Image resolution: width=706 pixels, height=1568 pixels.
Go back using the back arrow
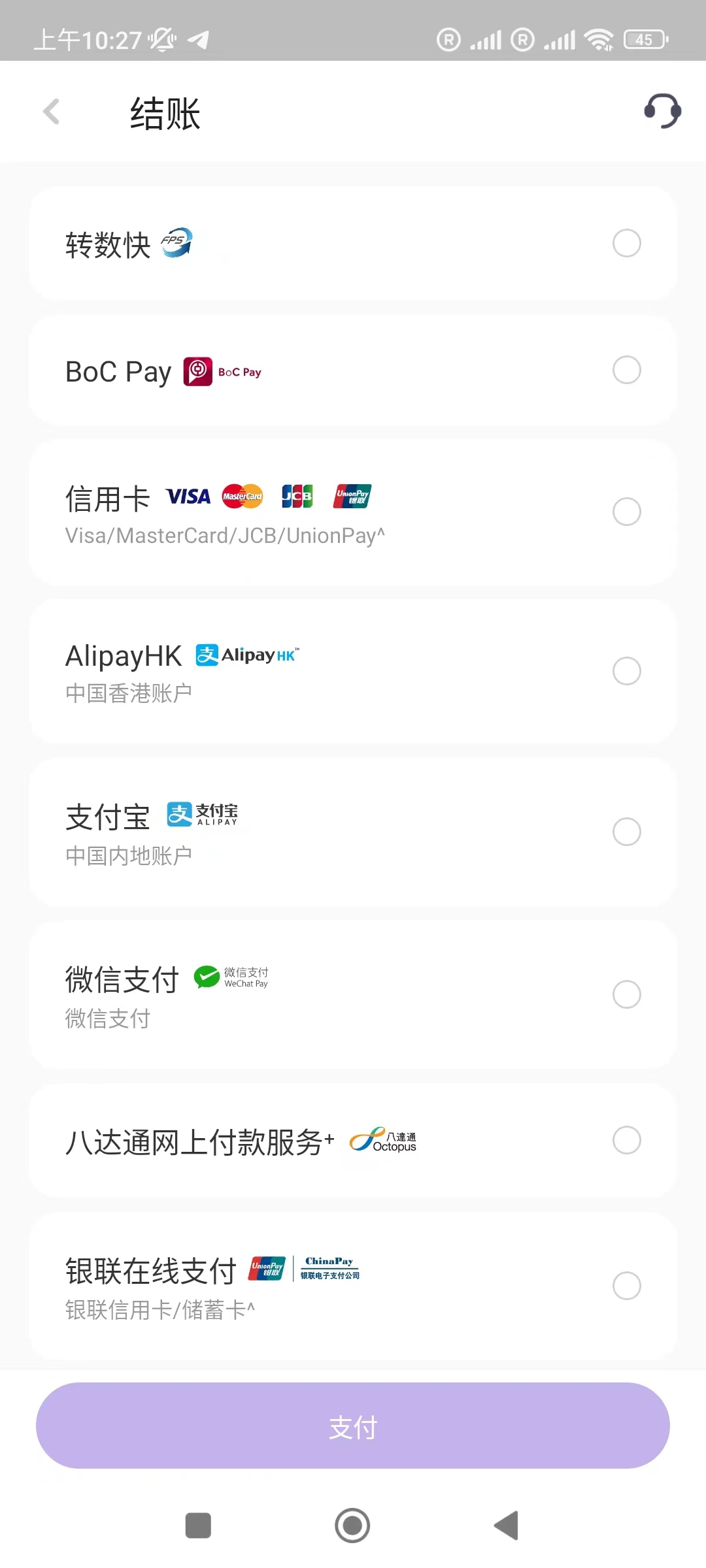pos(51,111)
